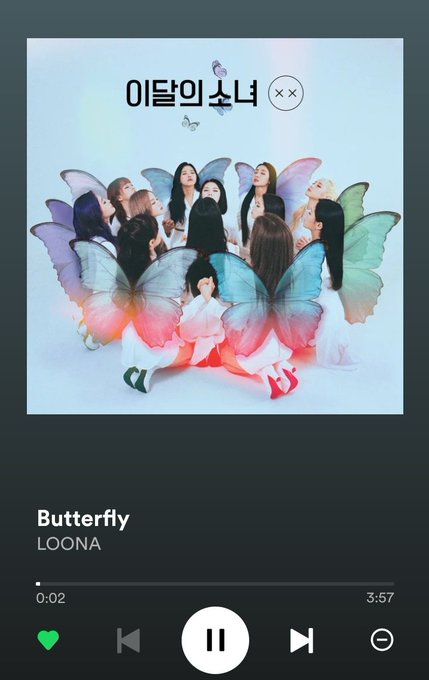
Task: Skip to the next track
Action: point(301,640)
